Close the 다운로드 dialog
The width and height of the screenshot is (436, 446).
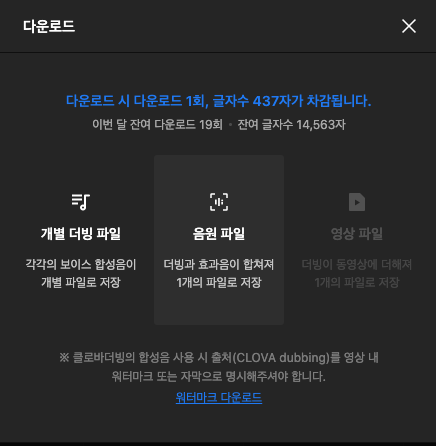click(x=409, y=26)
